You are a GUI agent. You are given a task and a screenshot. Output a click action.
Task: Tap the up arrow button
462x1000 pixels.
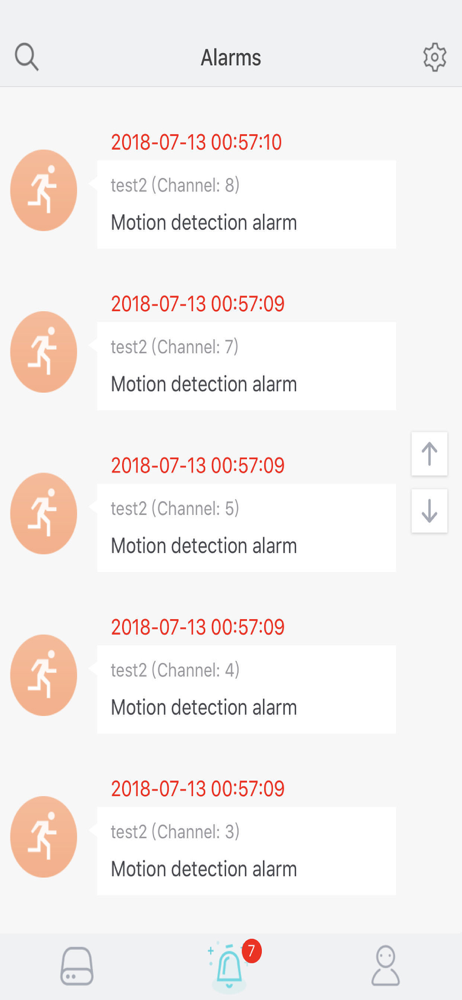429,454
